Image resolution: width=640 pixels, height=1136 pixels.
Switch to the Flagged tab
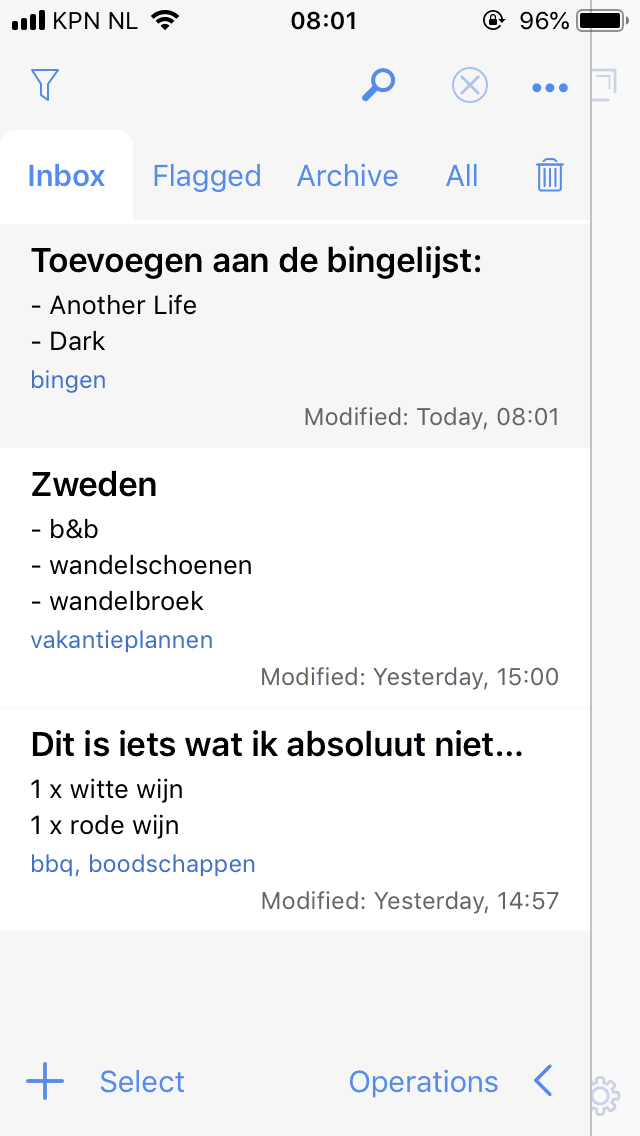tap(206, 176)
